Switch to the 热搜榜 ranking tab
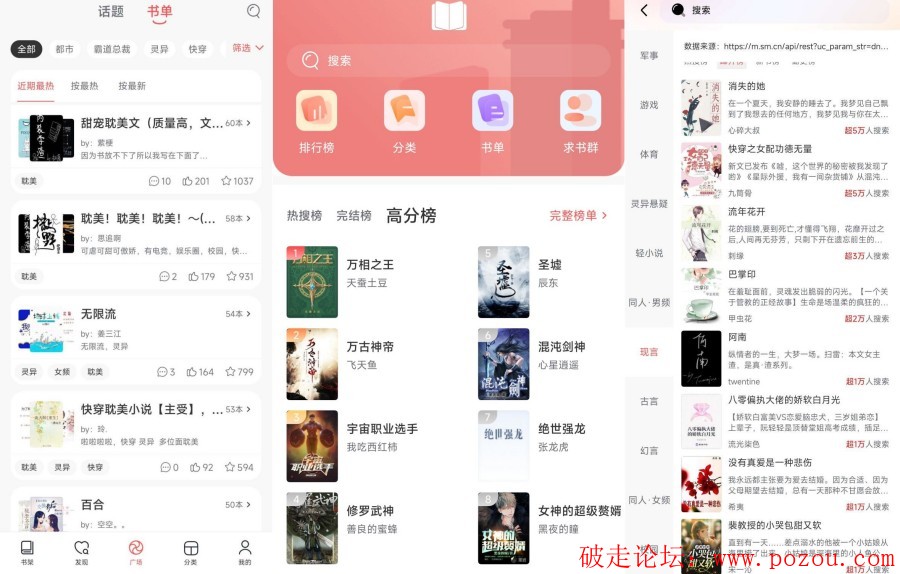 (x=304, y=216)
